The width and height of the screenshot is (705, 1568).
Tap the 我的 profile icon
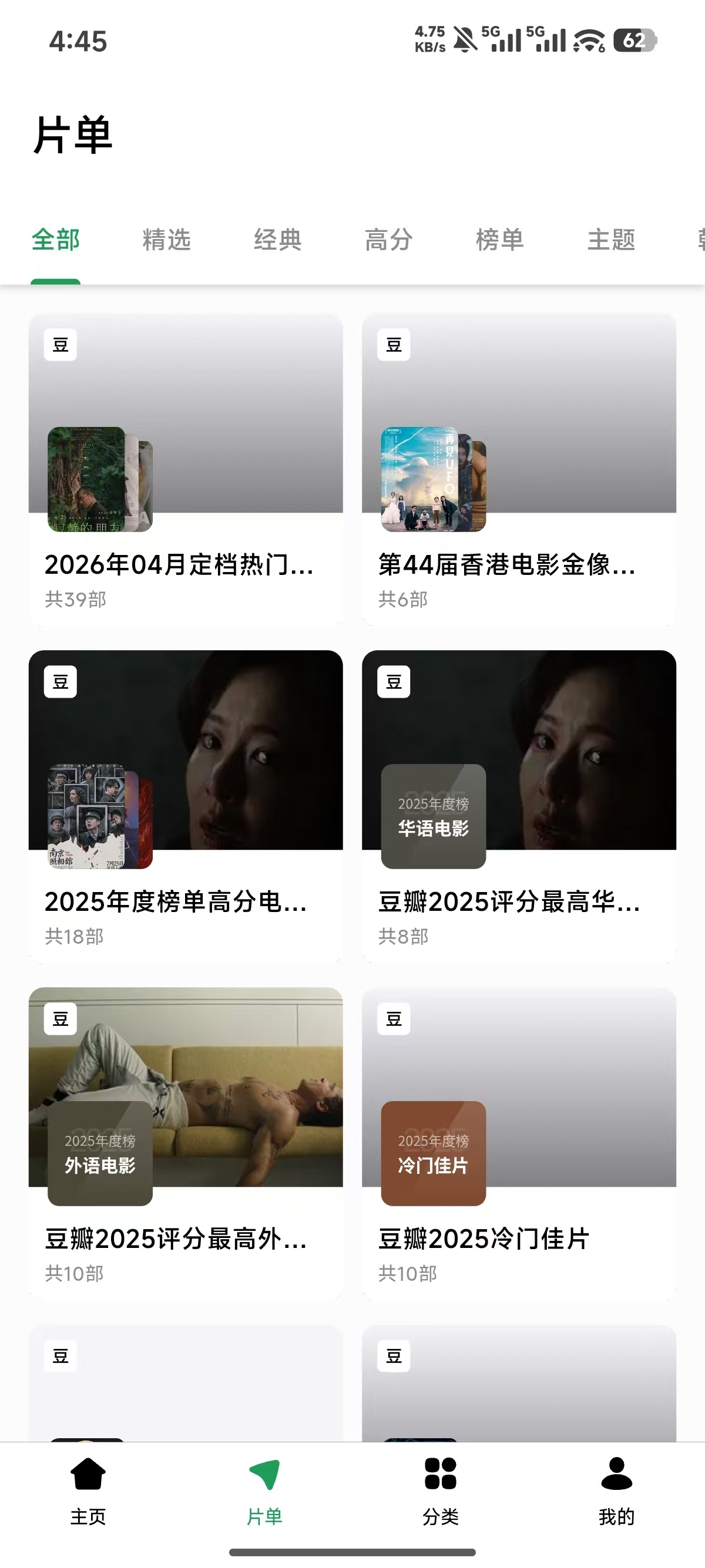click(617, 1478)
